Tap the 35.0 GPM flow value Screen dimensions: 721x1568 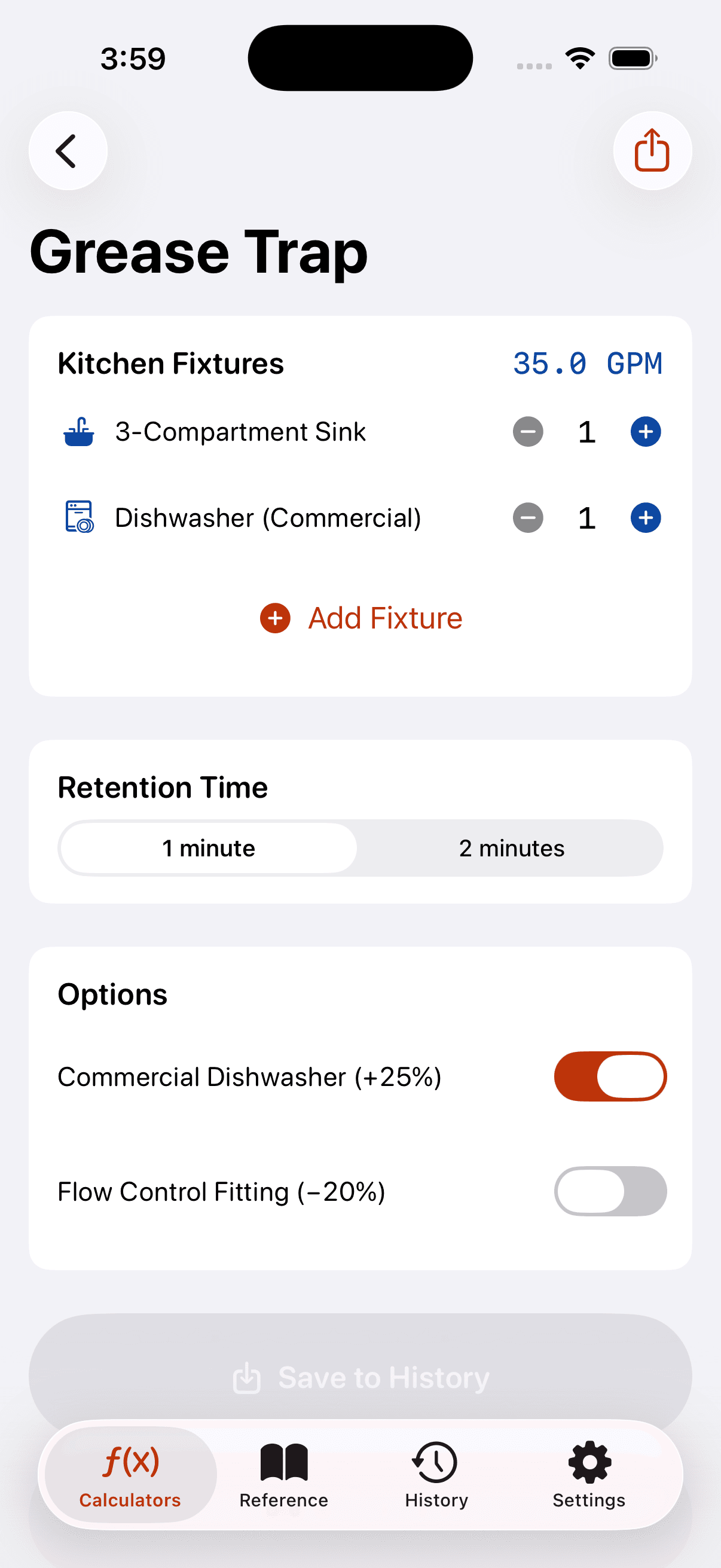click(x=588, y=362)
